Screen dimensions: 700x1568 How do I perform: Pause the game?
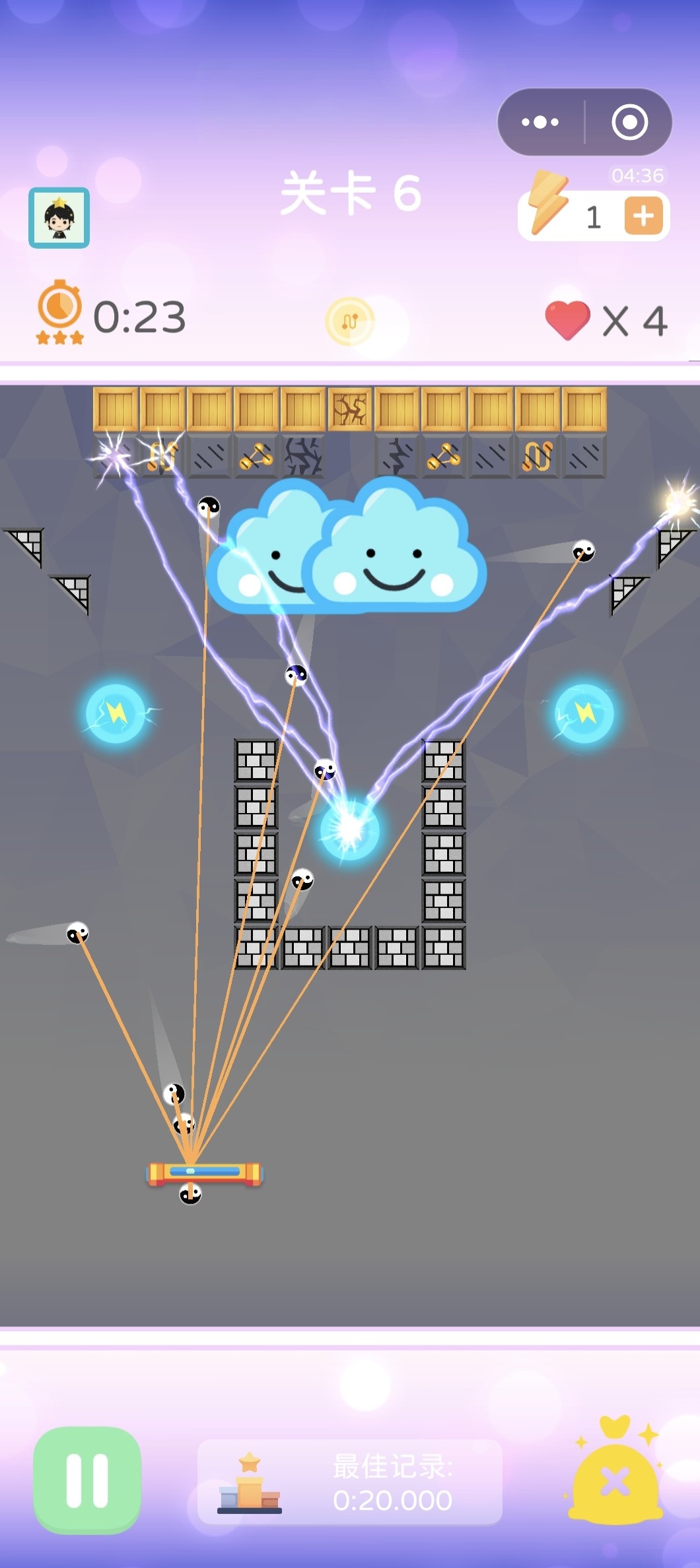(87, 1480)
